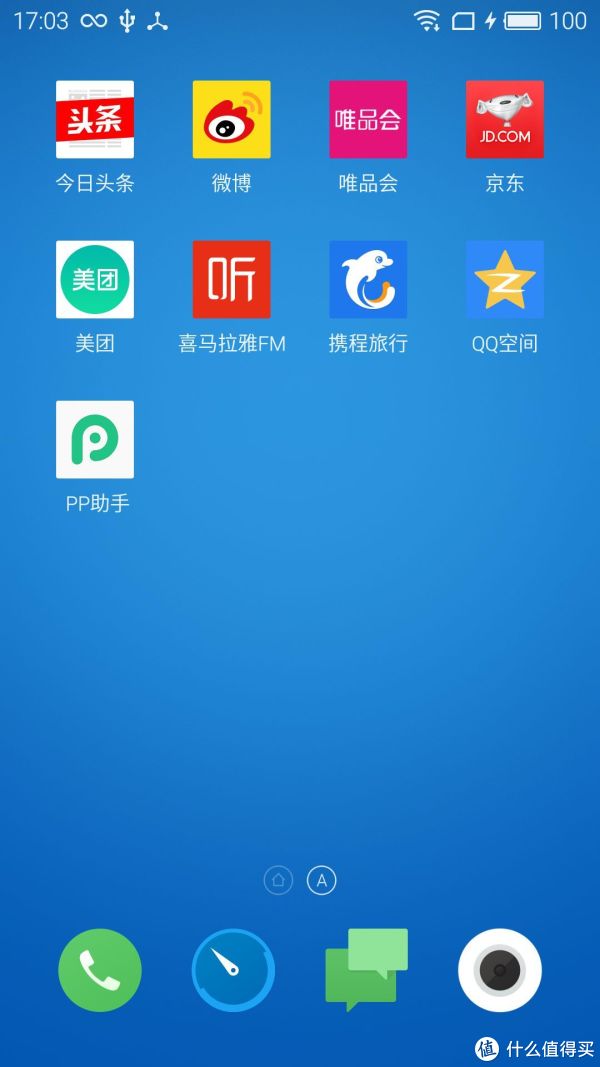Open the phone dialer in the dock
This screenshot has height=1067, width=600.
pyautogui.click(x=100, y=970)
